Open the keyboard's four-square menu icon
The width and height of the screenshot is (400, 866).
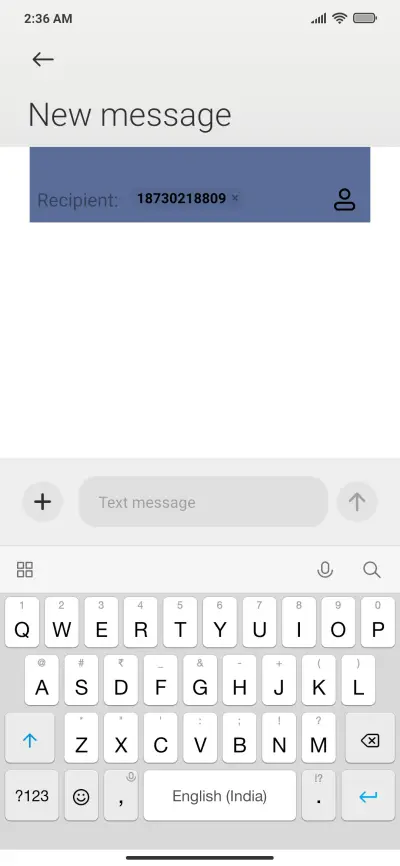tap(25, 569)
